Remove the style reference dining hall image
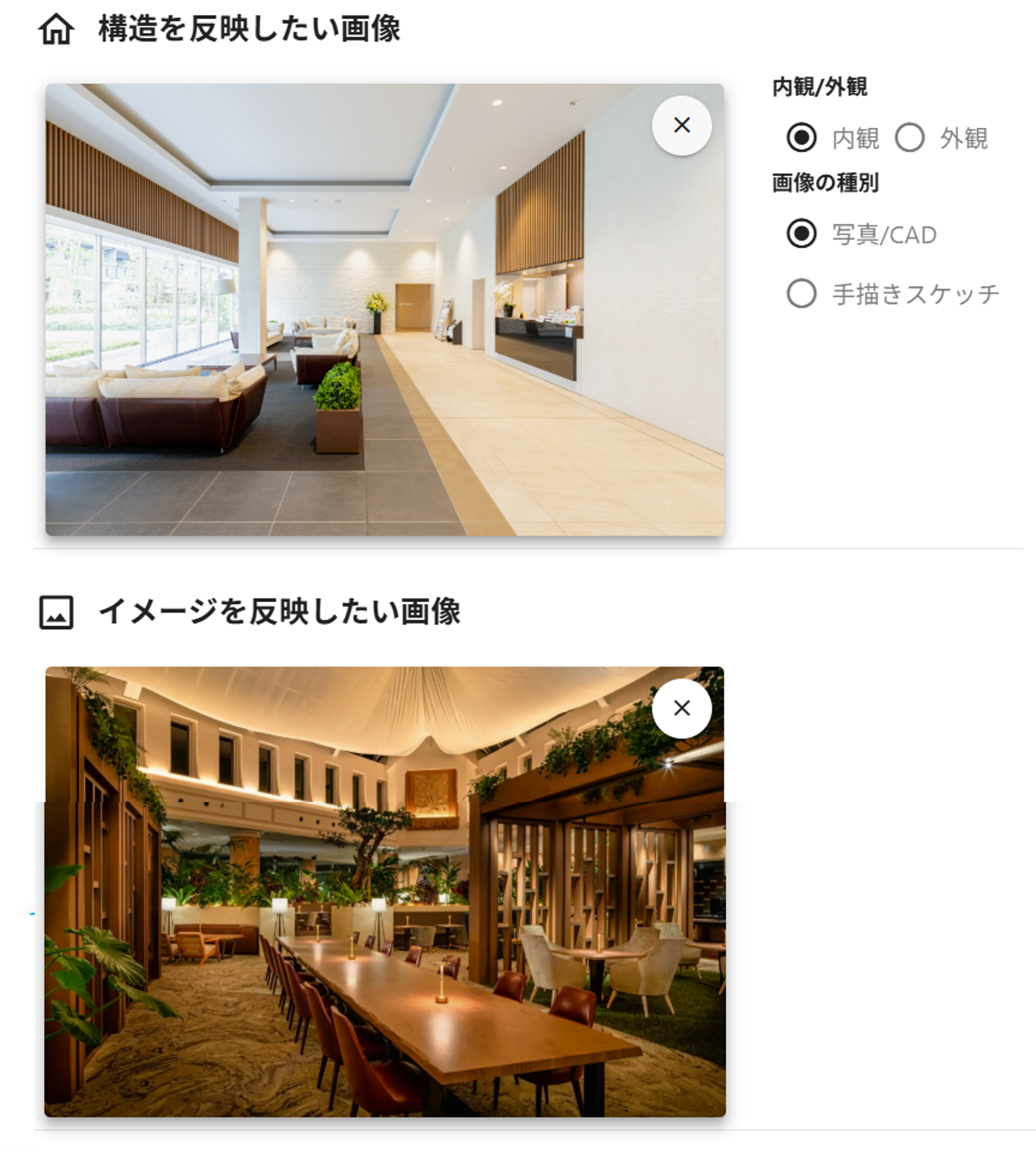Screen dimensions: 1036x1149 682,708
